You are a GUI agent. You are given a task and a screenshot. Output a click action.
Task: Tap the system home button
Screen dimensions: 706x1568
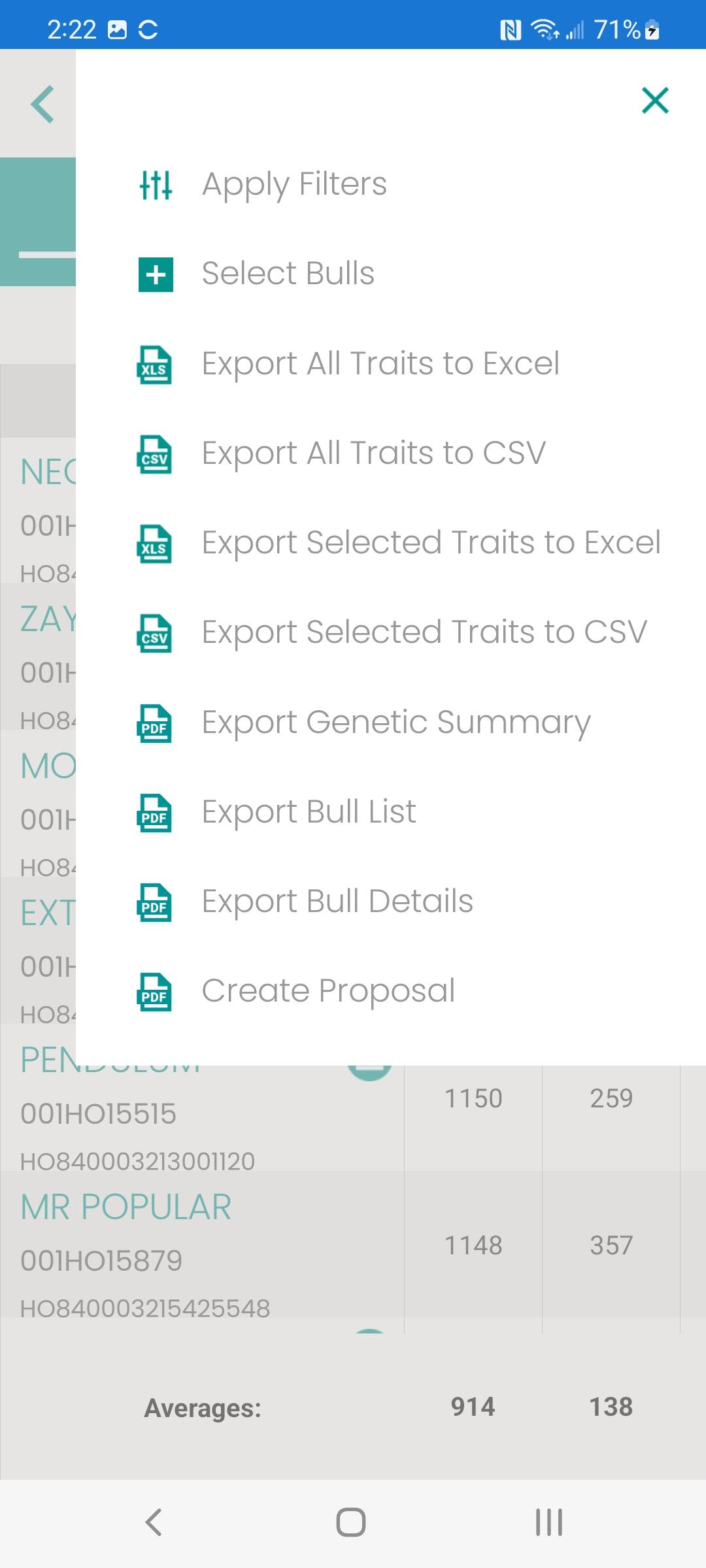(x=351, y=1522)
